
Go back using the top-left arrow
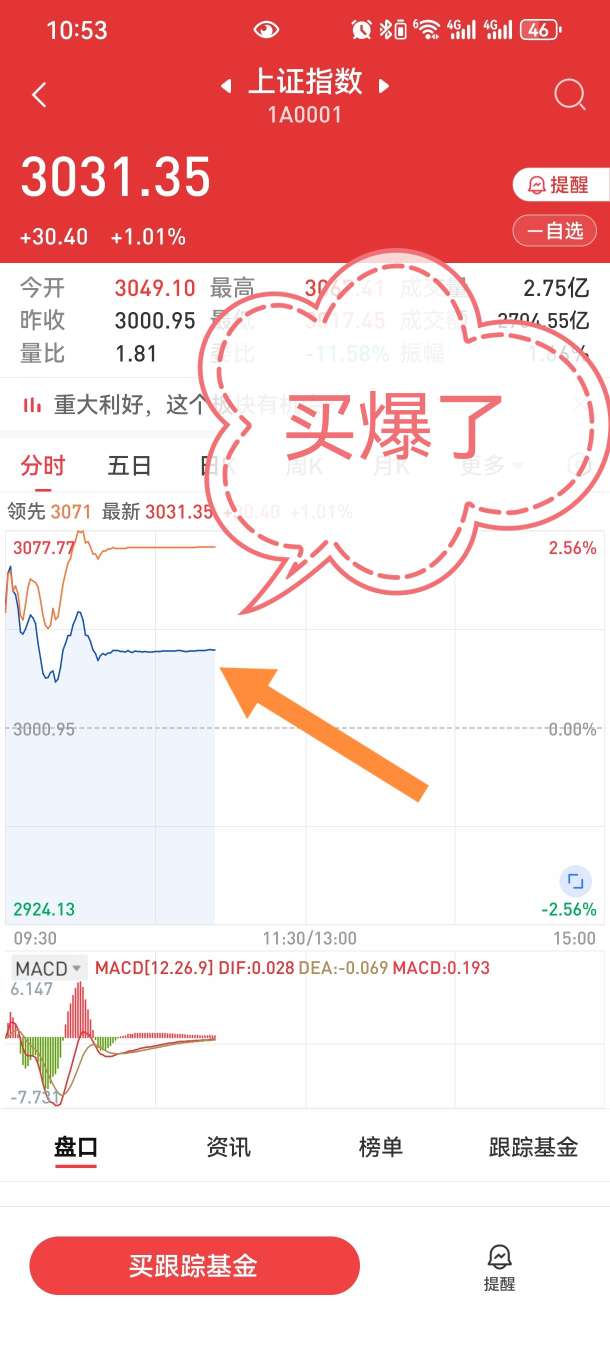pyautogui.click(x=39, y=96)
